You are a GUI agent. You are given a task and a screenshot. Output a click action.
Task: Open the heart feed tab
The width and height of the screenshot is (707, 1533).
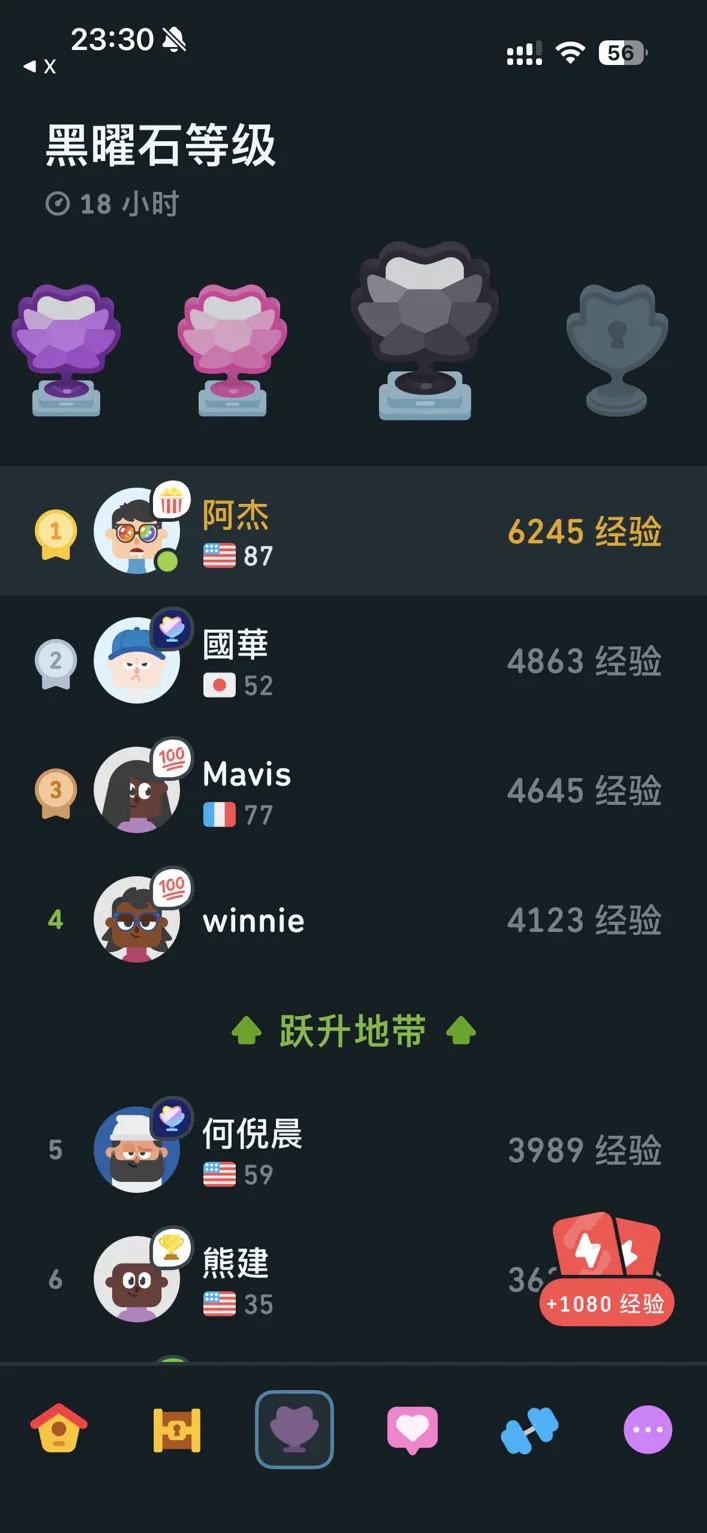click(412, 1429)
